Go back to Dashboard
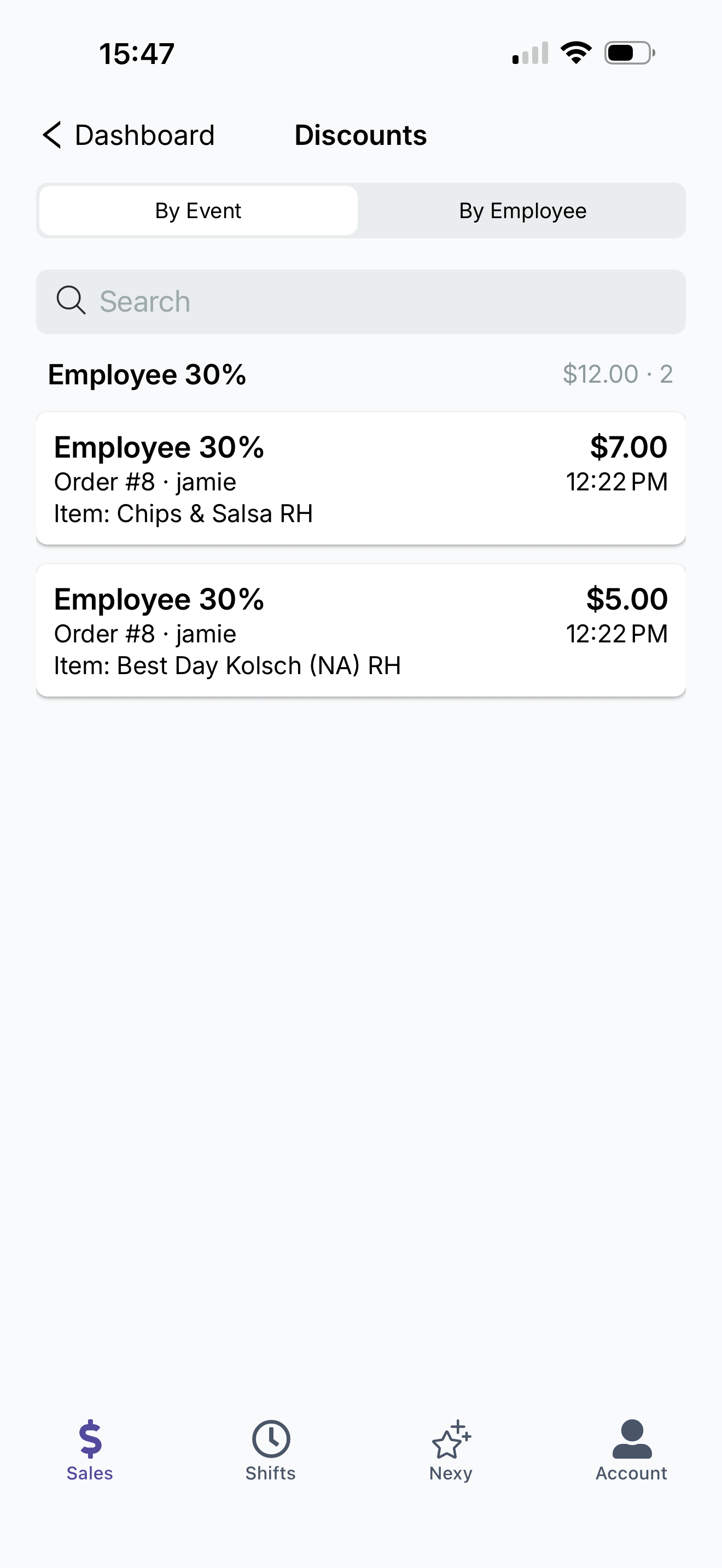The image size is (722, 1568). (129, 135)
